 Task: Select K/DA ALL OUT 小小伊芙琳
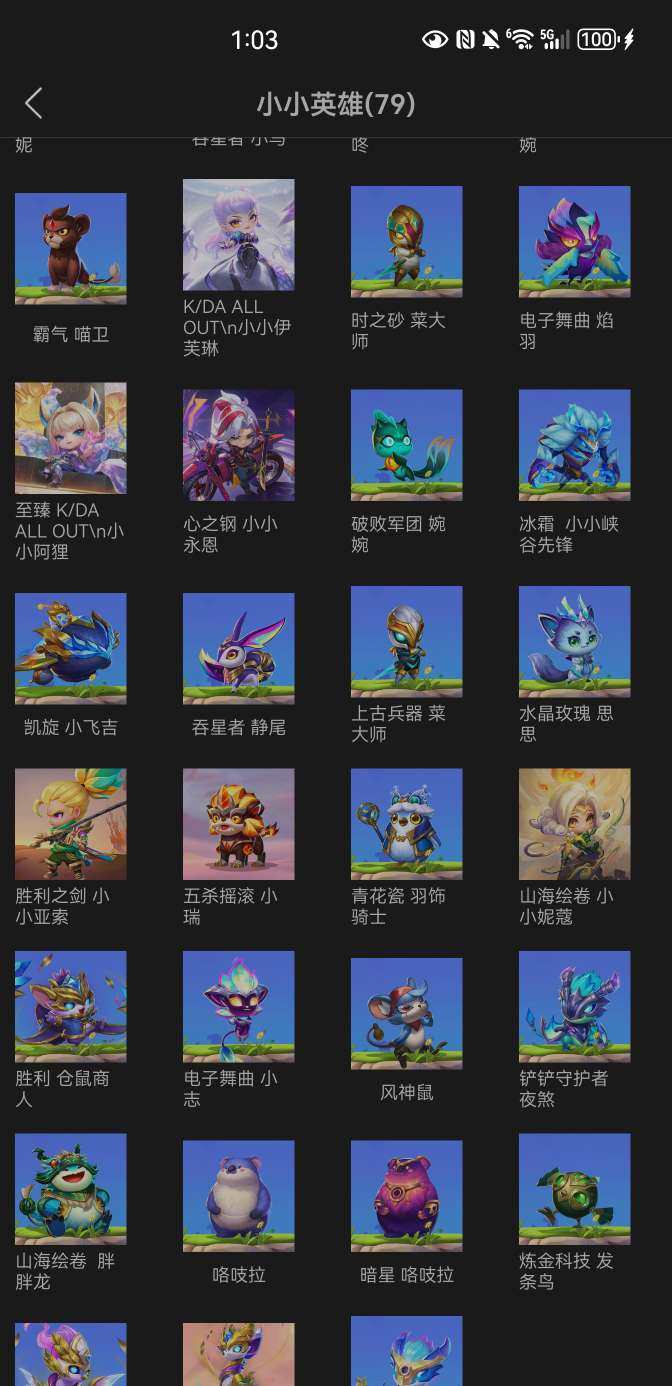click(238, 236)
